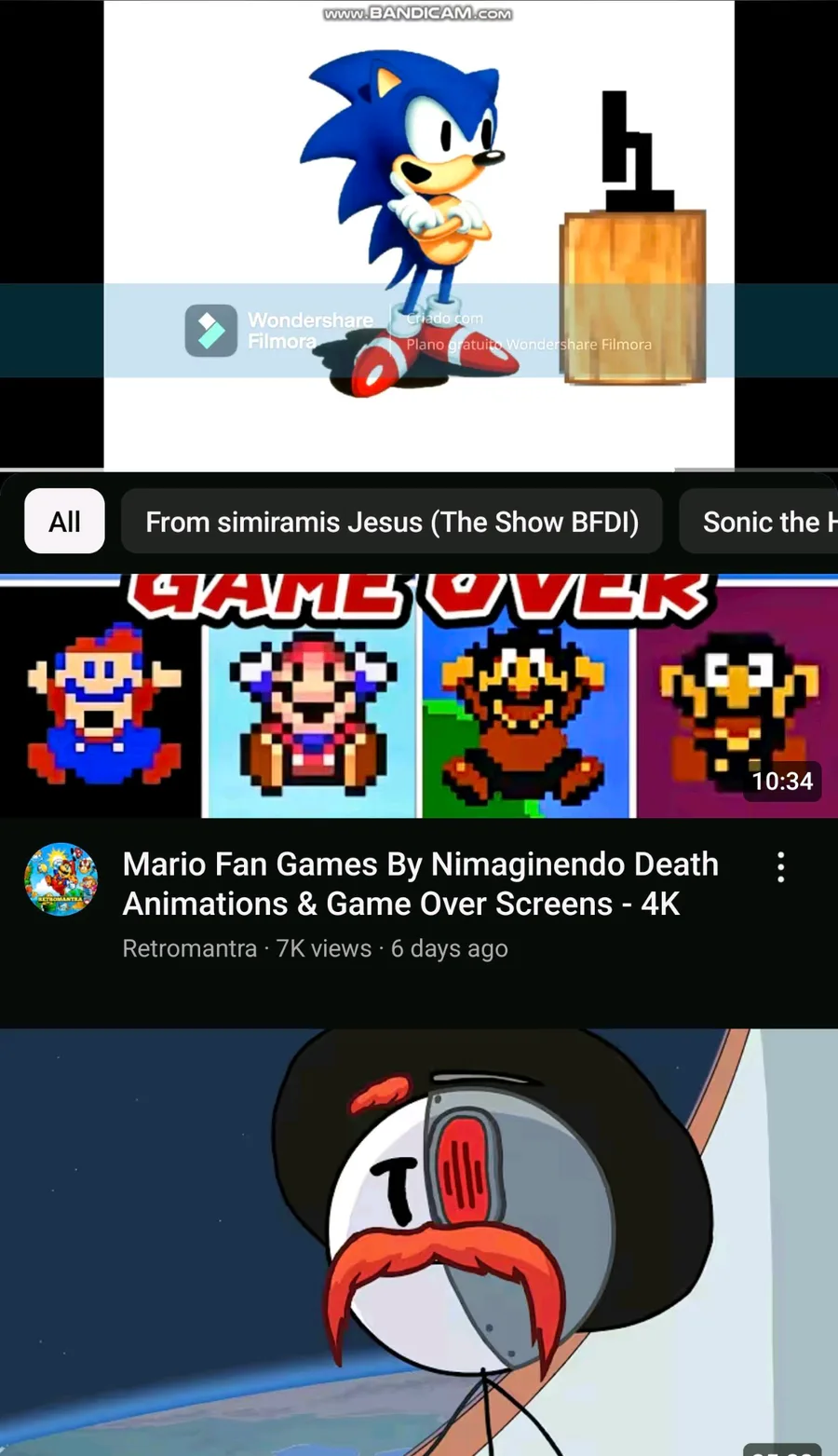This screenshot has height=1456, width=838.
Task: Select the All filter chip
Action: pos(64,522)
